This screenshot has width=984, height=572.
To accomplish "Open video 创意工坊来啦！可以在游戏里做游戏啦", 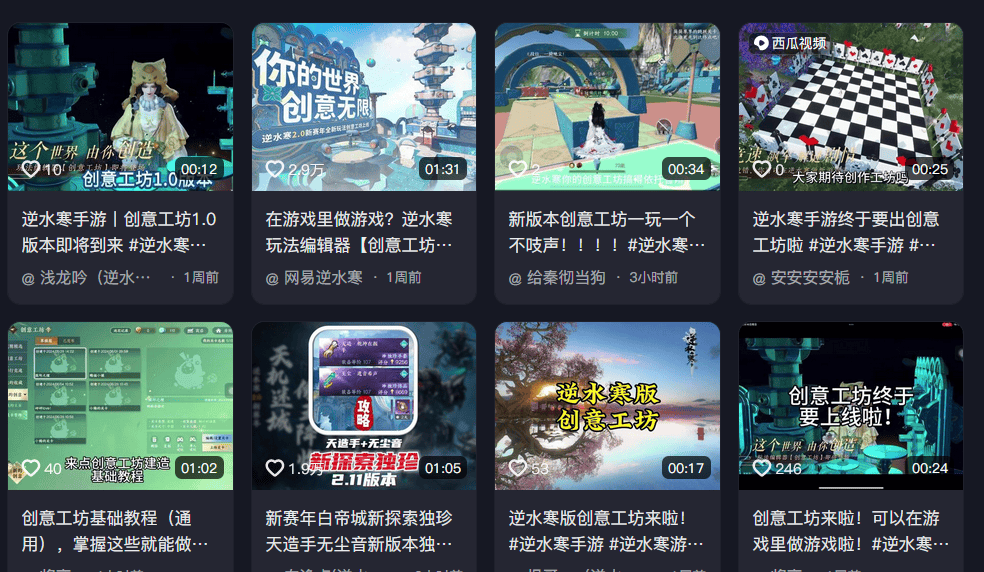I will coord(850,406).
